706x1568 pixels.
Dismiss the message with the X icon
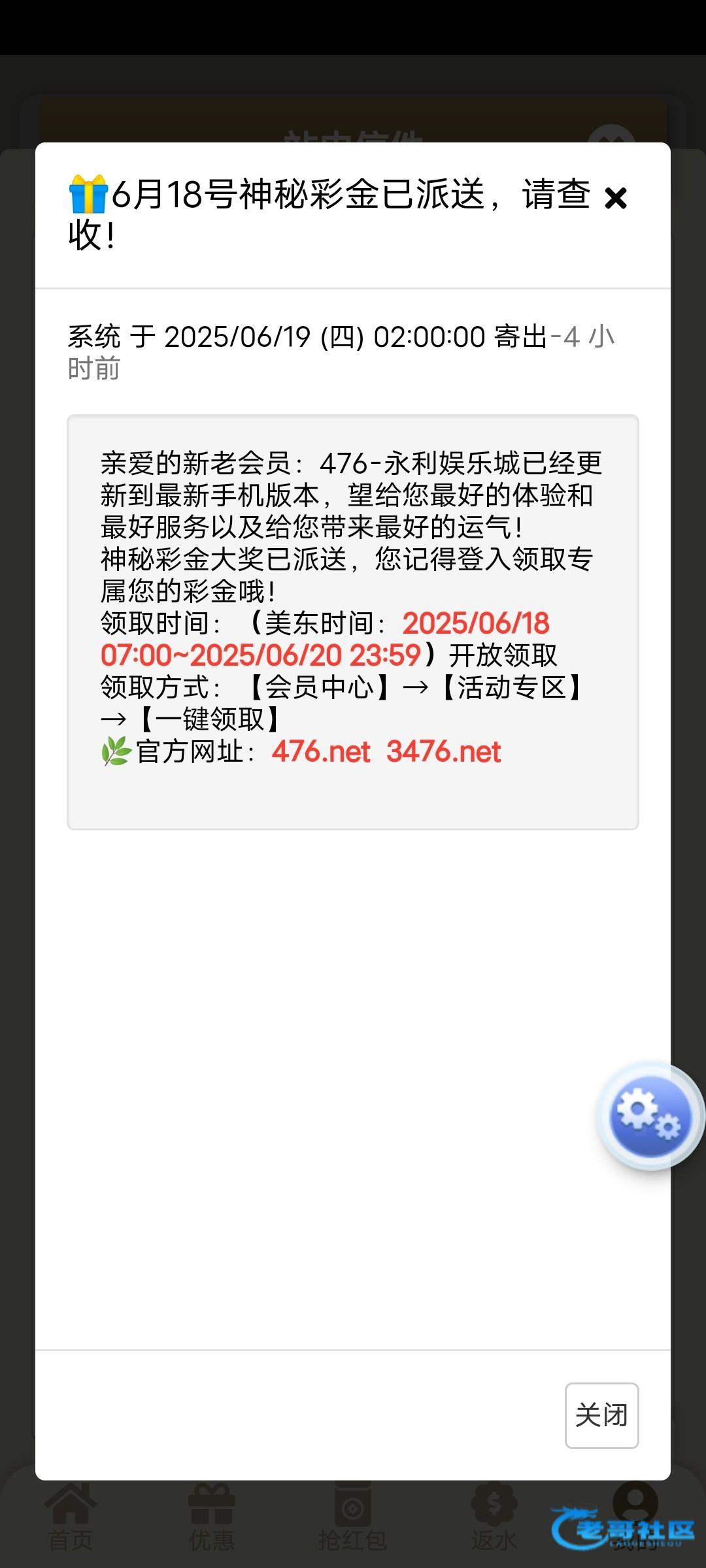click(616, 198)
